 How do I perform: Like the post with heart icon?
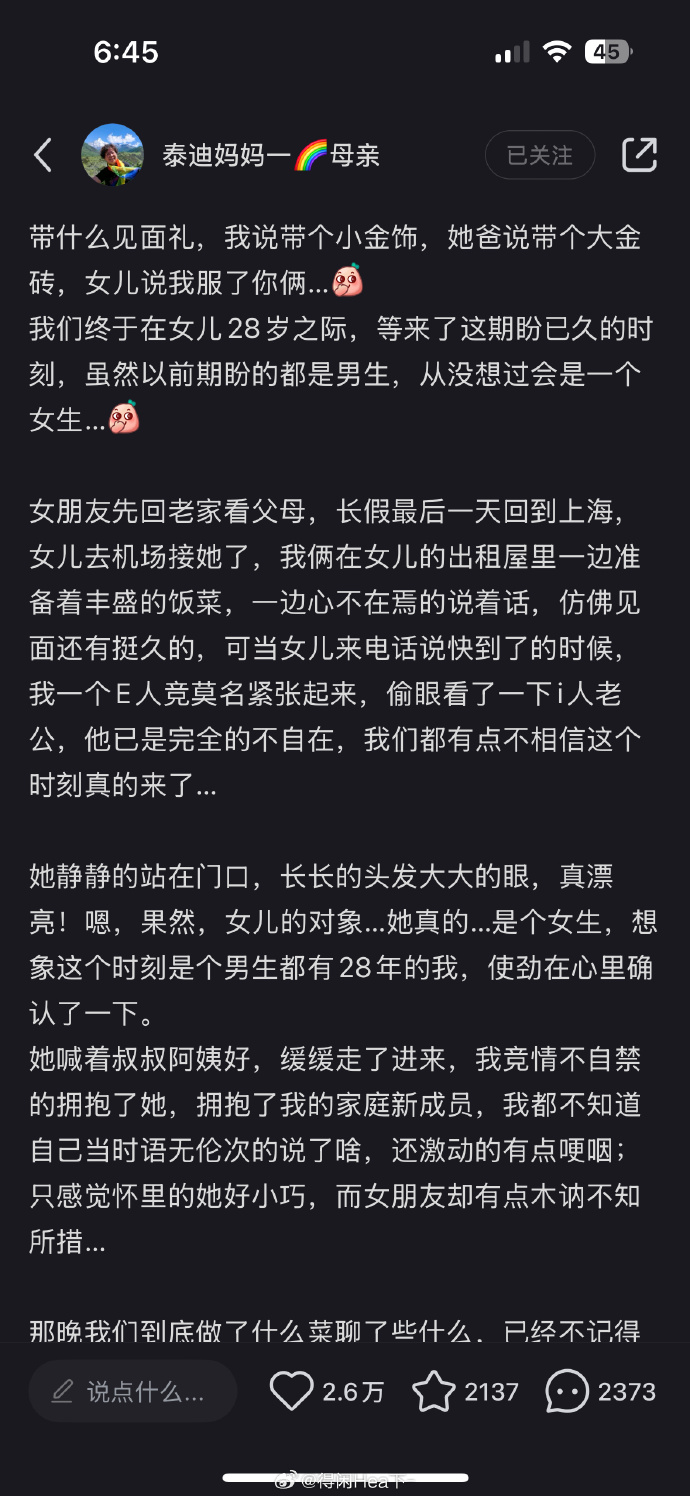(292, 1391)
